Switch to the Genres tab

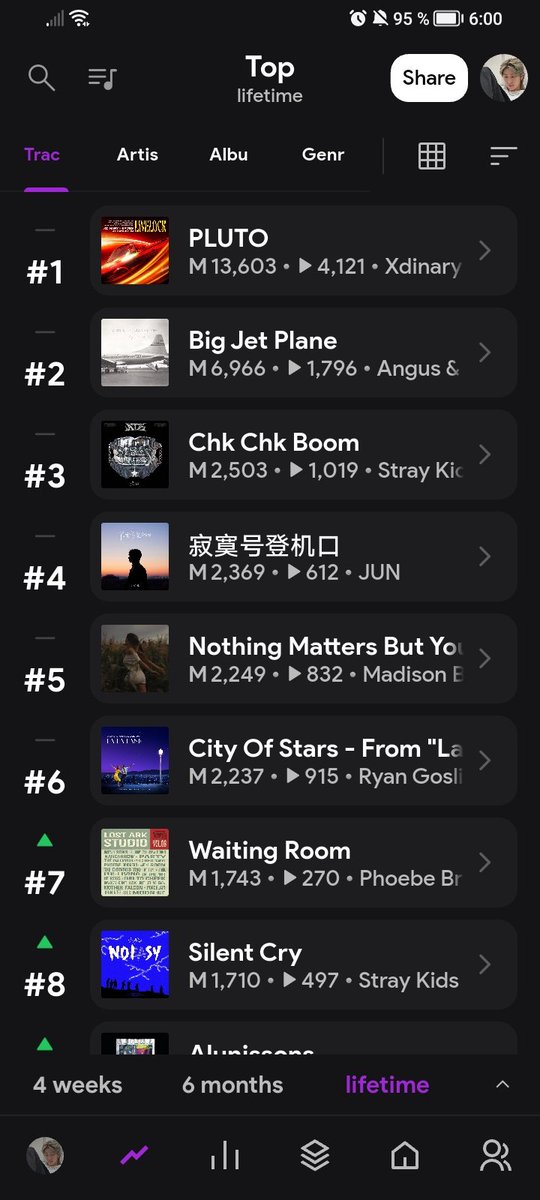(x=323, y=155)
